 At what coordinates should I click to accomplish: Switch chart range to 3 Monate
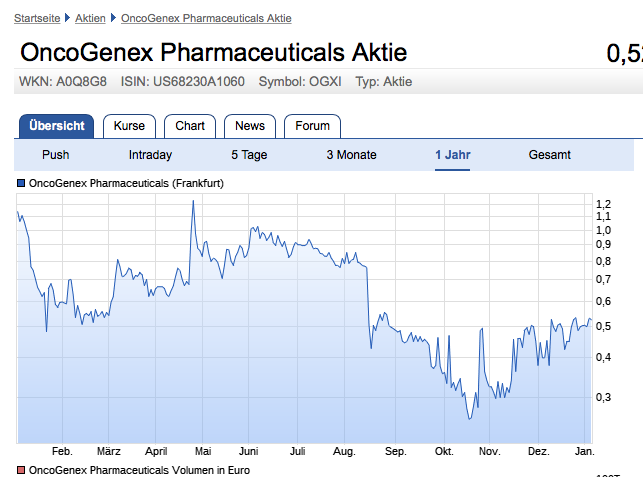(x=351, y=155)
